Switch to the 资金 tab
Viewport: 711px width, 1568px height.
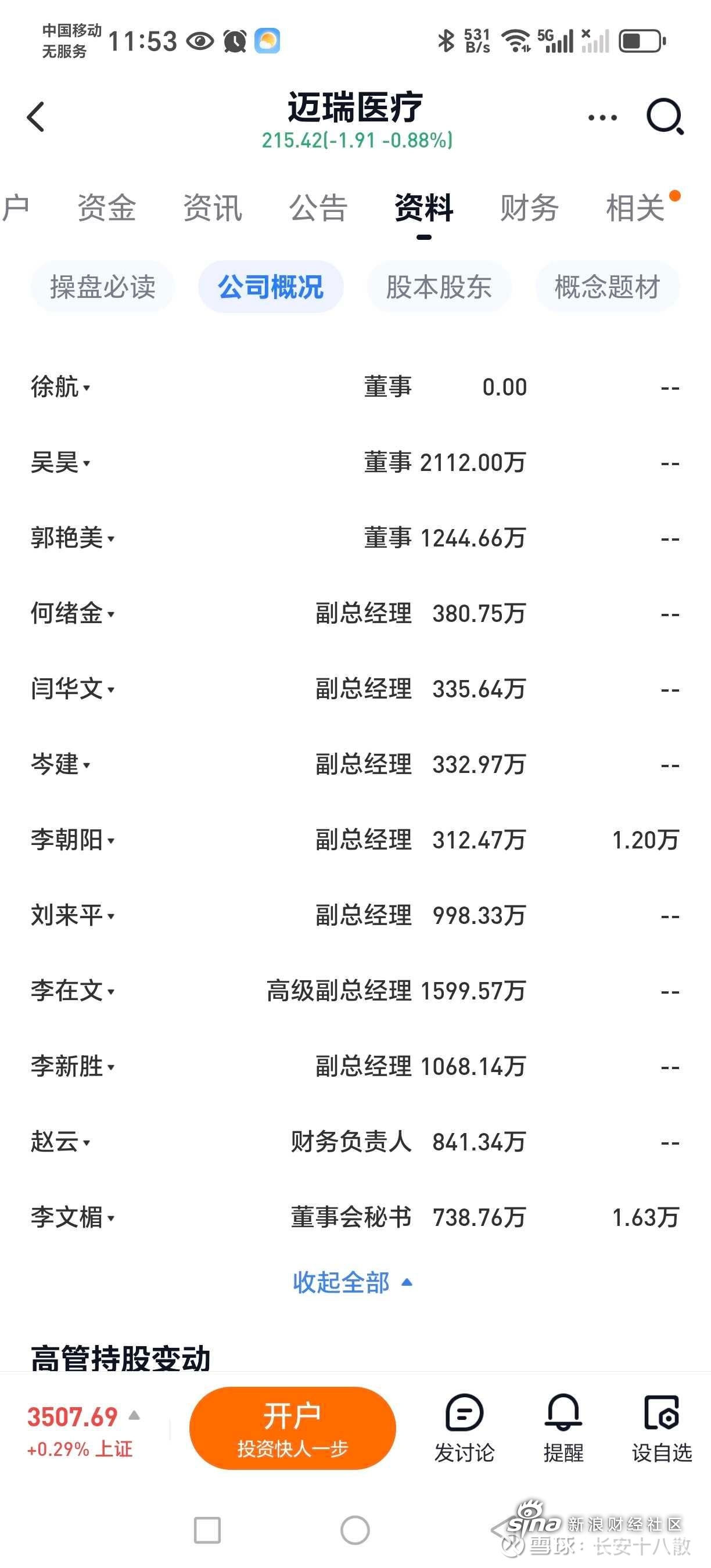coord(106,207)
